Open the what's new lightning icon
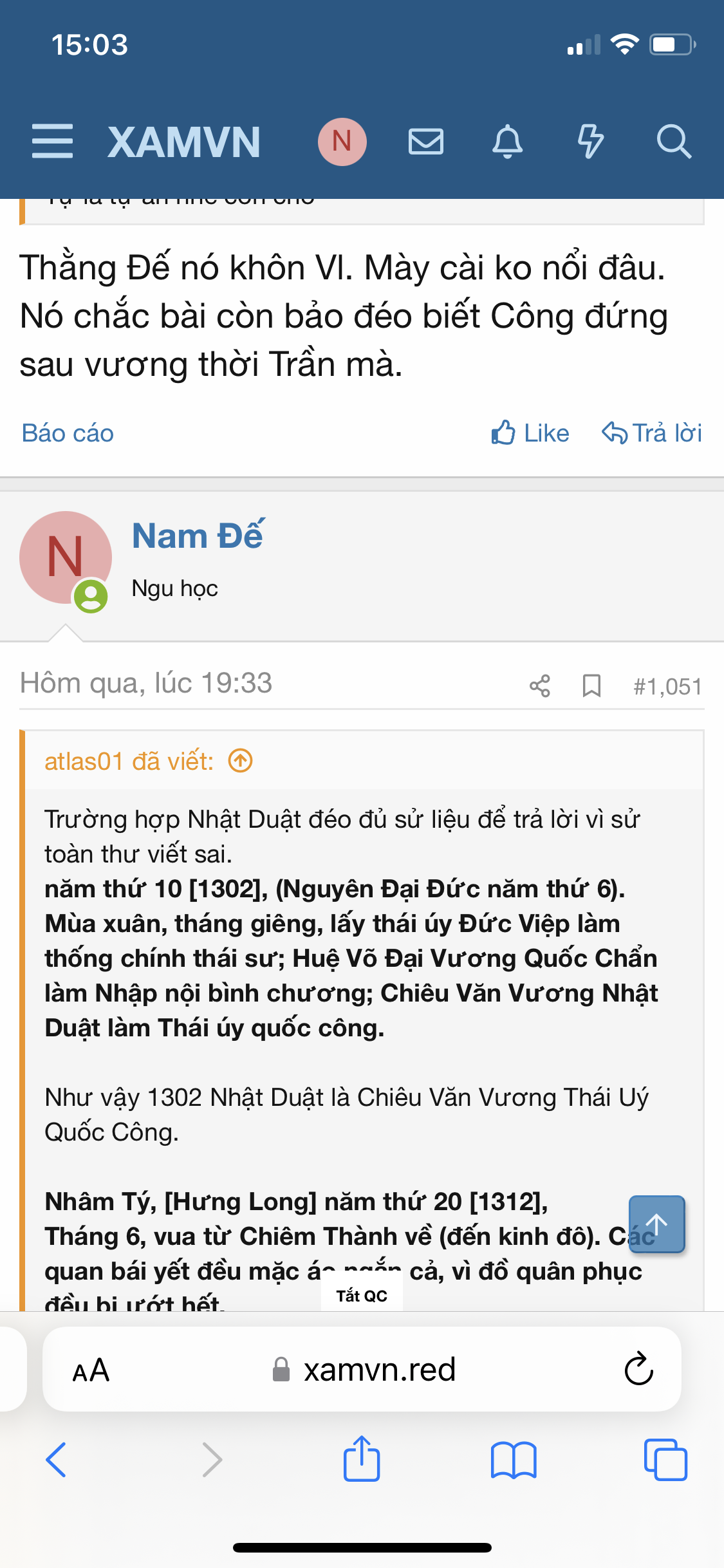This screenshot has height=1568, width=724. point(589,142)
